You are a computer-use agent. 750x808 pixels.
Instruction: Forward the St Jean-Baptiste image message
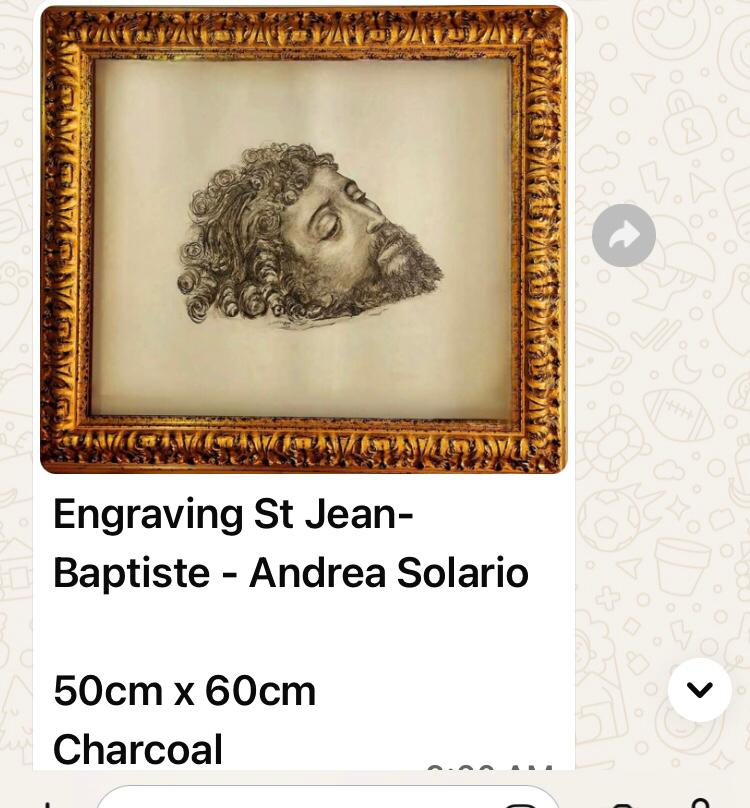pos(623,236)
